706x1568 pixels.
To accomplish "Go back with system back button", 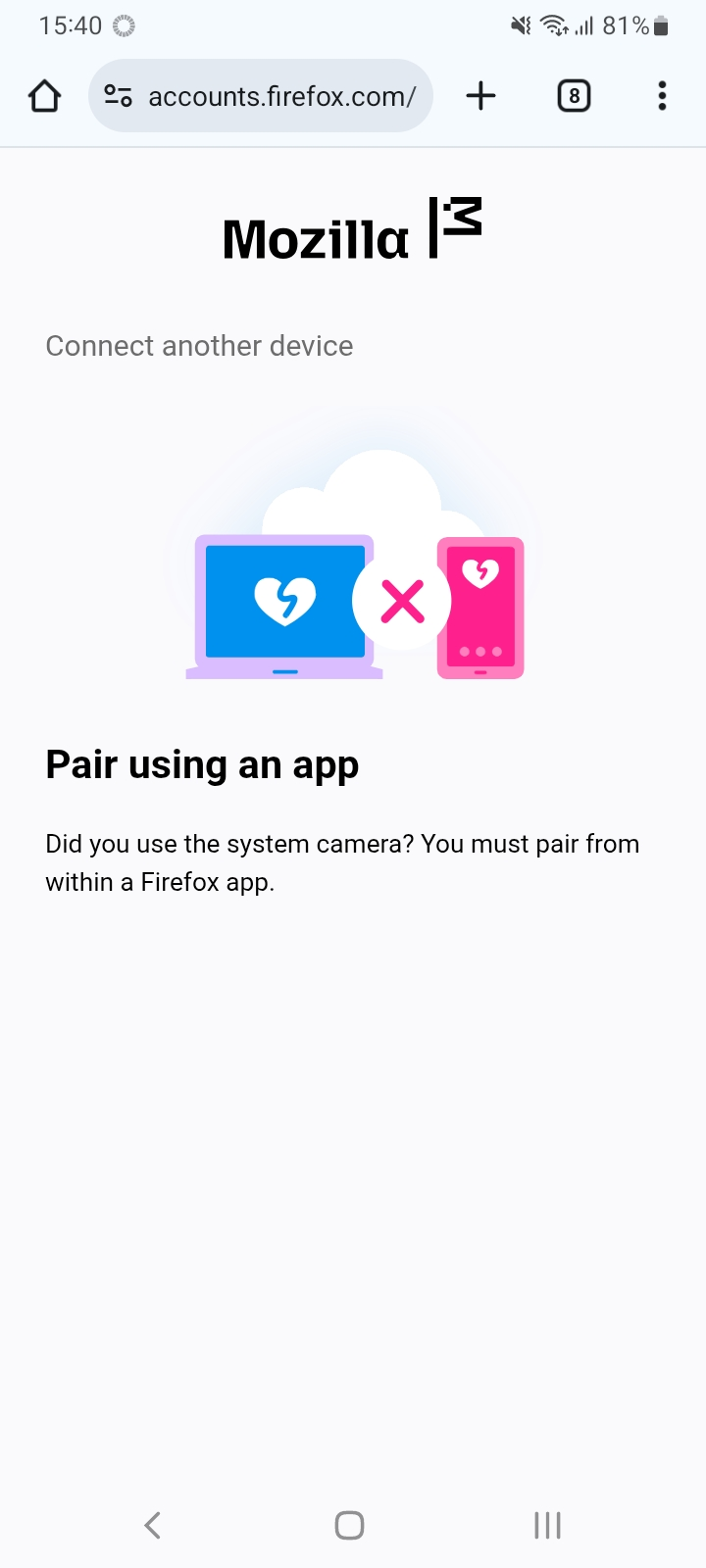I will click(x=152, y=1525).
